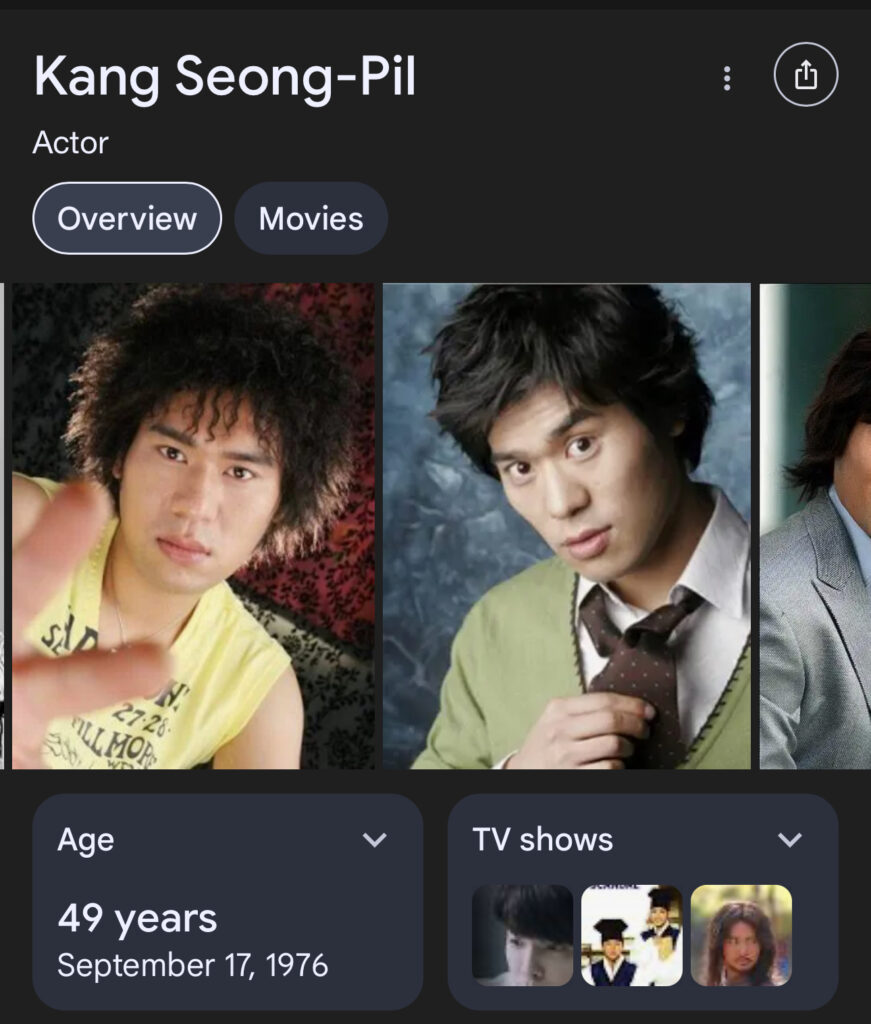The height and width of the screenshot is (1024, 871).
Task: Switch to the Movies chip
Action: [x=311, y=218]
